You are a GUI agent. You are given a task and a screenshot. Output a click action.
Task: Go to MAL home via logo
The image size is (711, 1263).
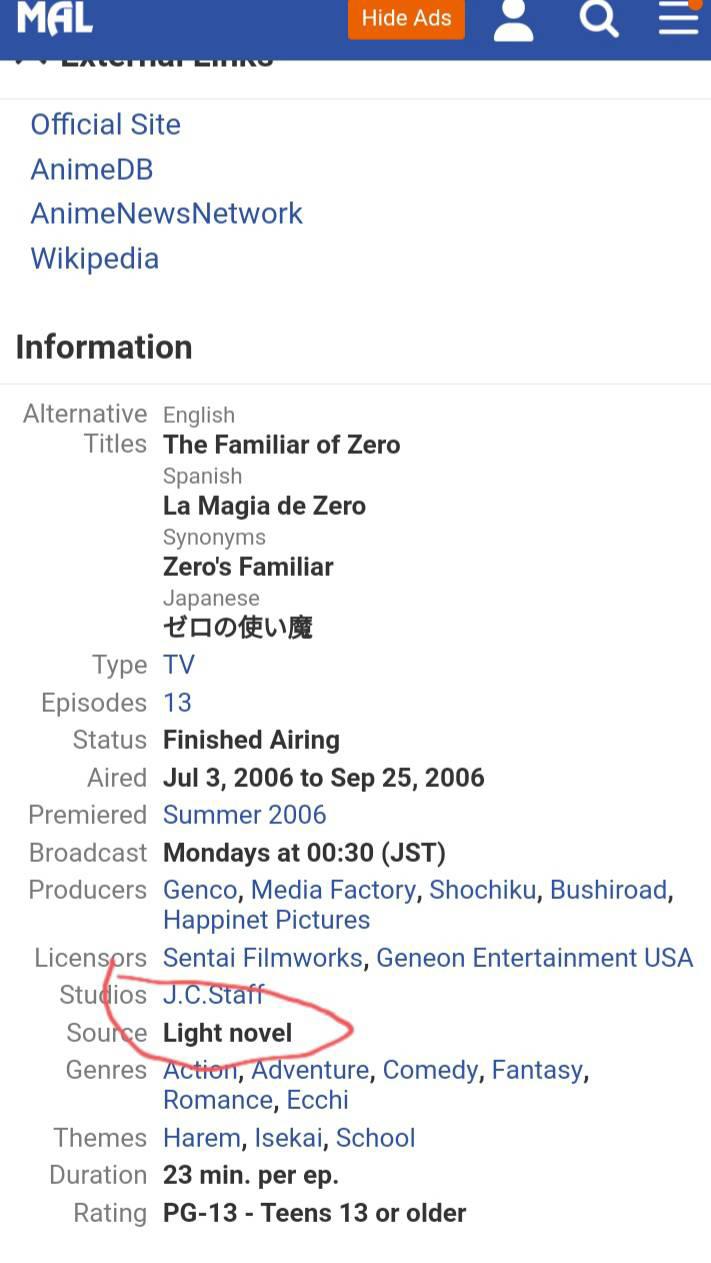click(55, 18)
